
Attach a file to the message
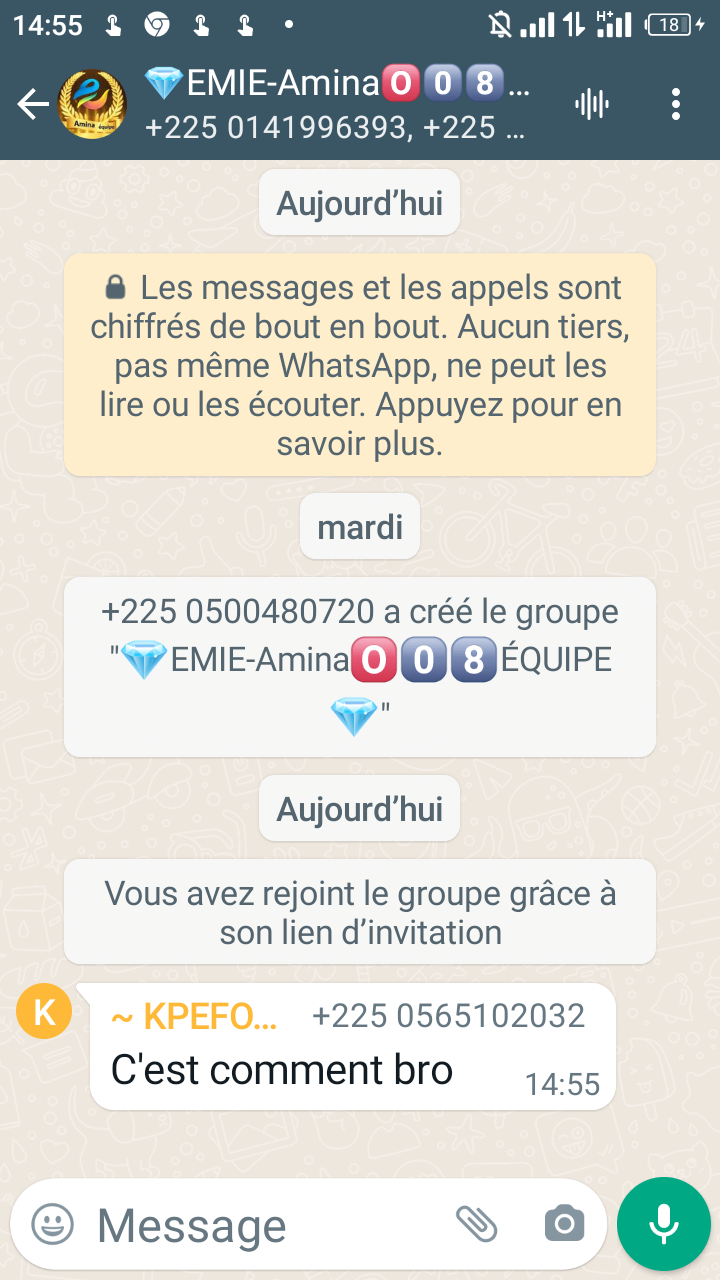pos(477,1224)
